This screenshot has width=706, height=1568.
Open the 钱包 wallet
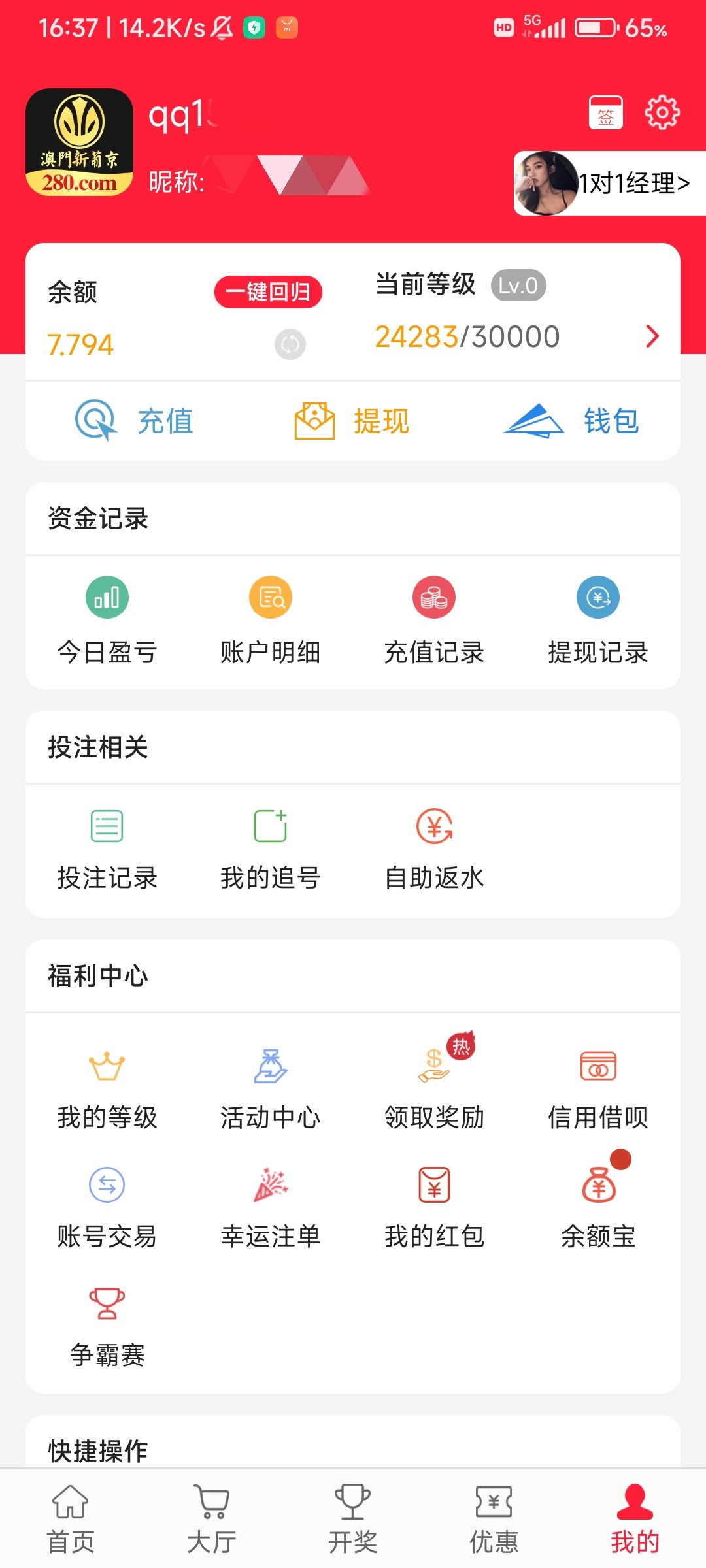(x=571, y=421)
